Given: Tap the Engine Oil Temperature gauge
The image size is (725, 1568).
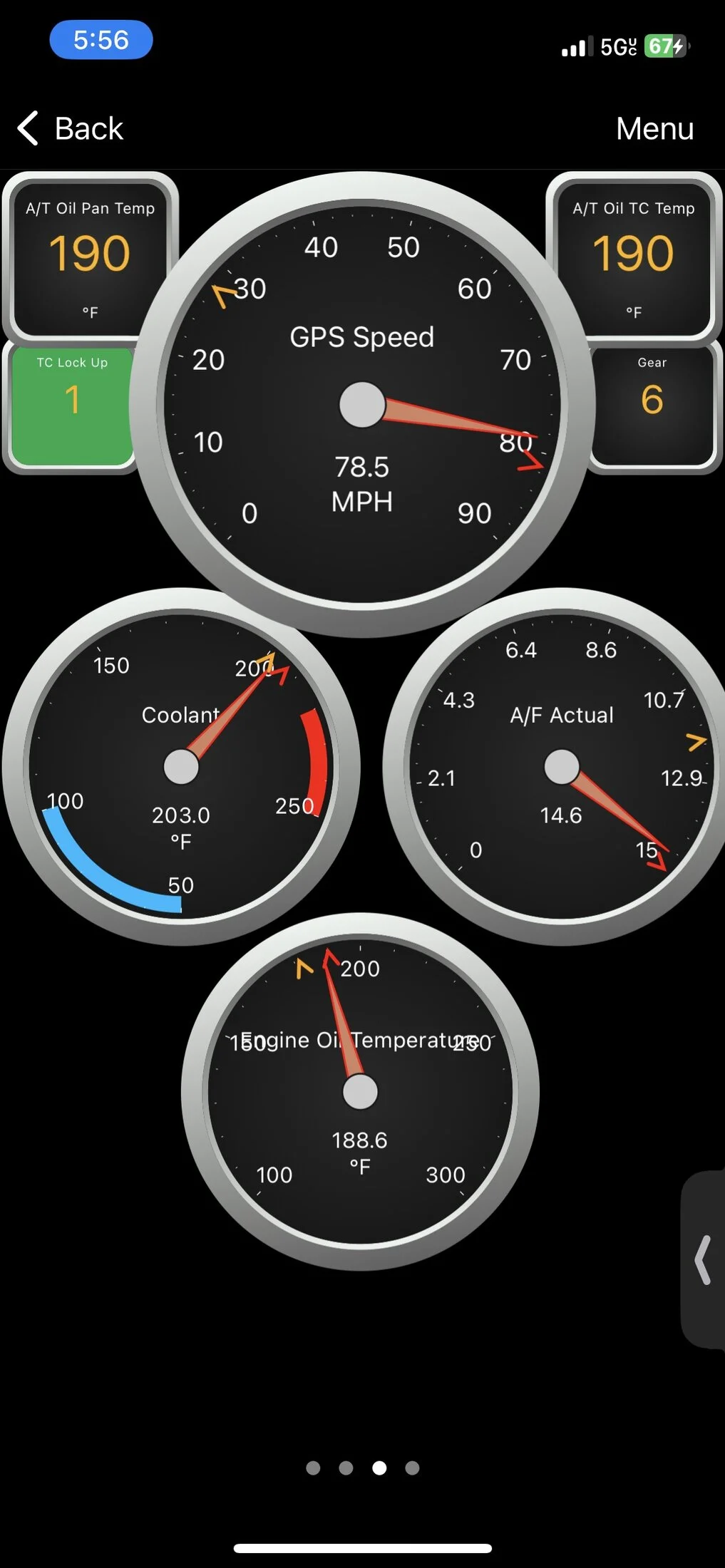Looking at the screenshot, I should pos(360,1092).
